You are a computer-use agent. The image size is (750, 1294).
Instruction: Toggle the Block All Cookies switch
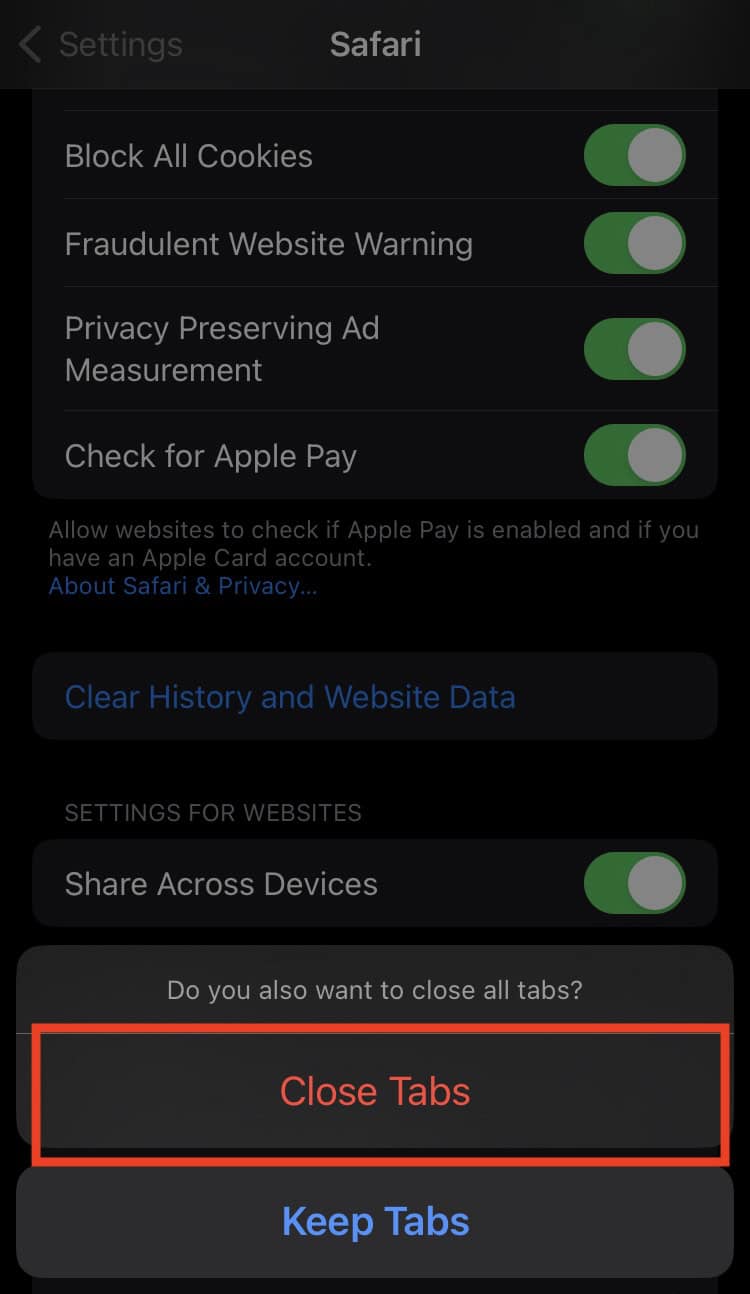point(634,156)
